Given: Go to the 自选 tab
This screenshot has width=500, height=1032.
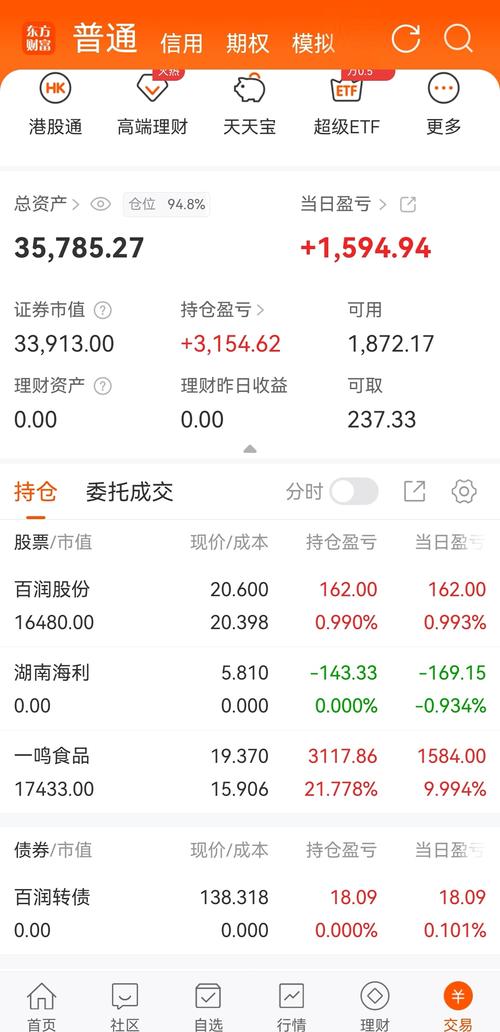Looking at the screenshot, I should pyautogui.click(x=208, y=1006).
